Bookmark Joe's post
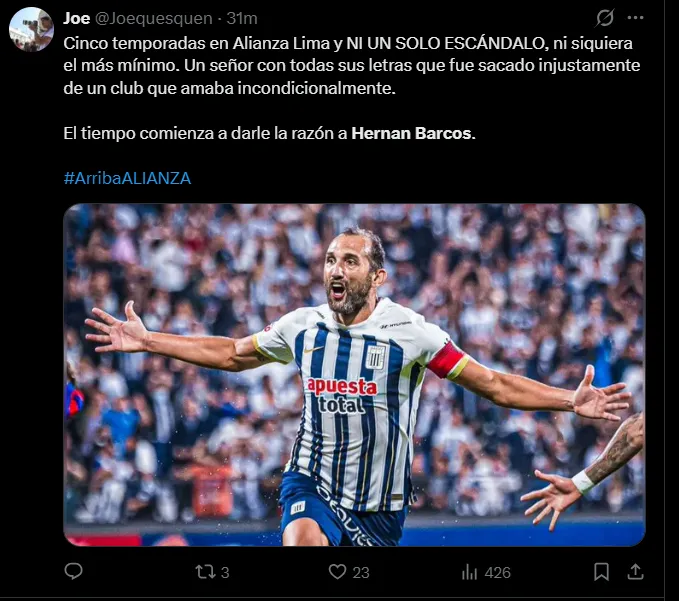679x601 pixels. [x=601, y=572]
